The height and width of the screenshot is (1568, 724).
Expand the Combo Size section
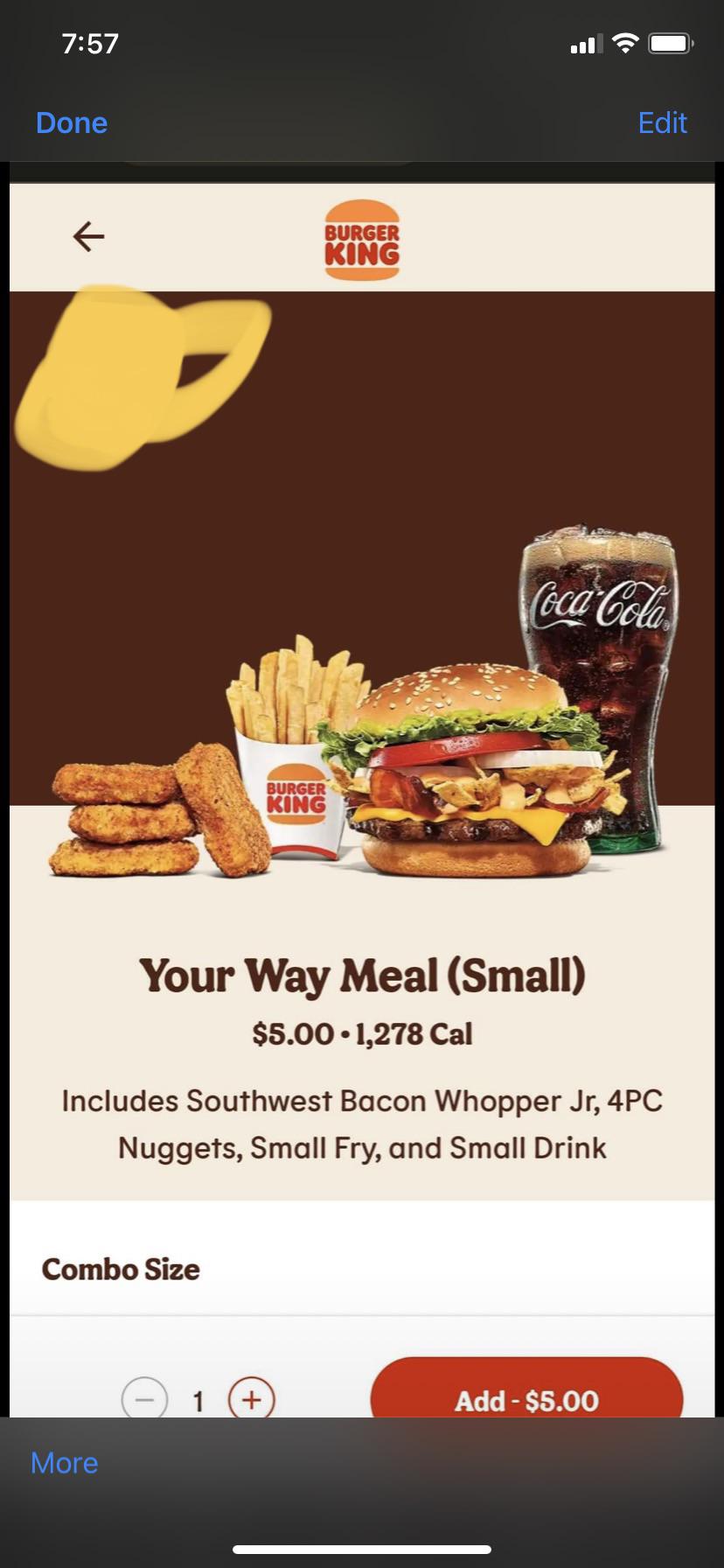tap(121, 1269)
